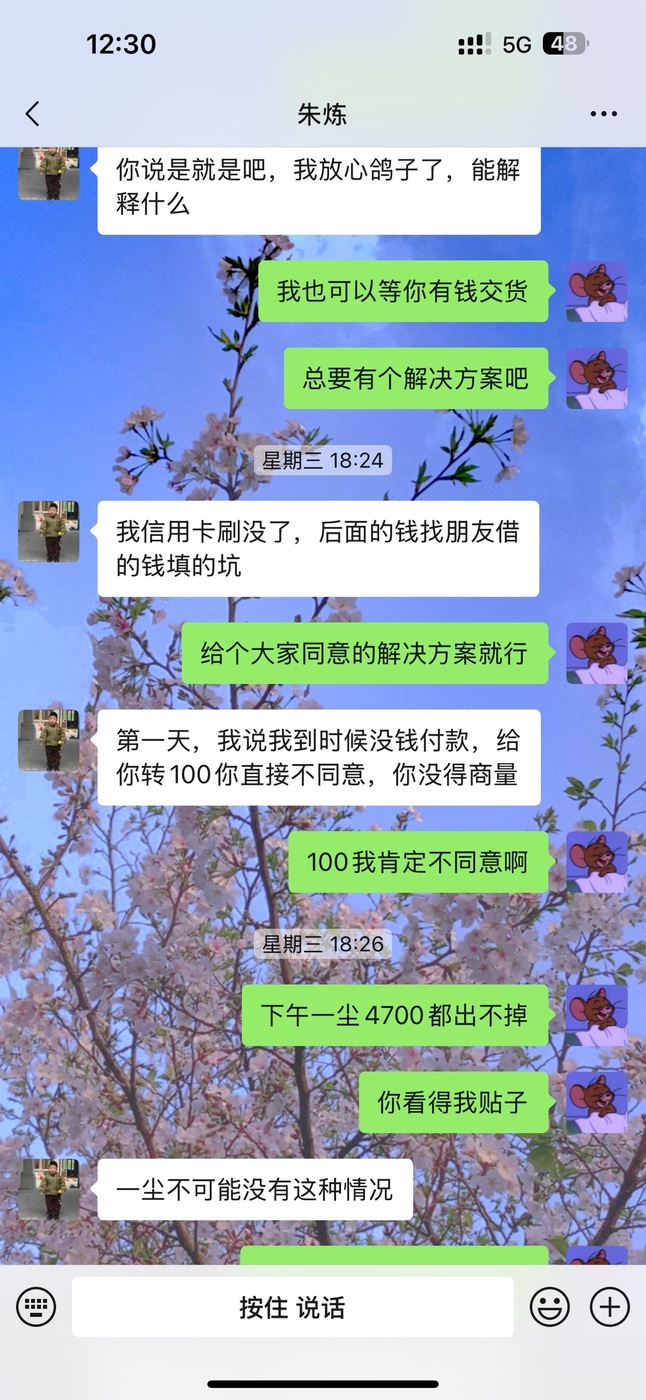Image resolution: width=646 pixels, height=1400 pixels.
Task: Open contact avatar beside 我信用卡刷没了 message
Action: tap(48, 531)
